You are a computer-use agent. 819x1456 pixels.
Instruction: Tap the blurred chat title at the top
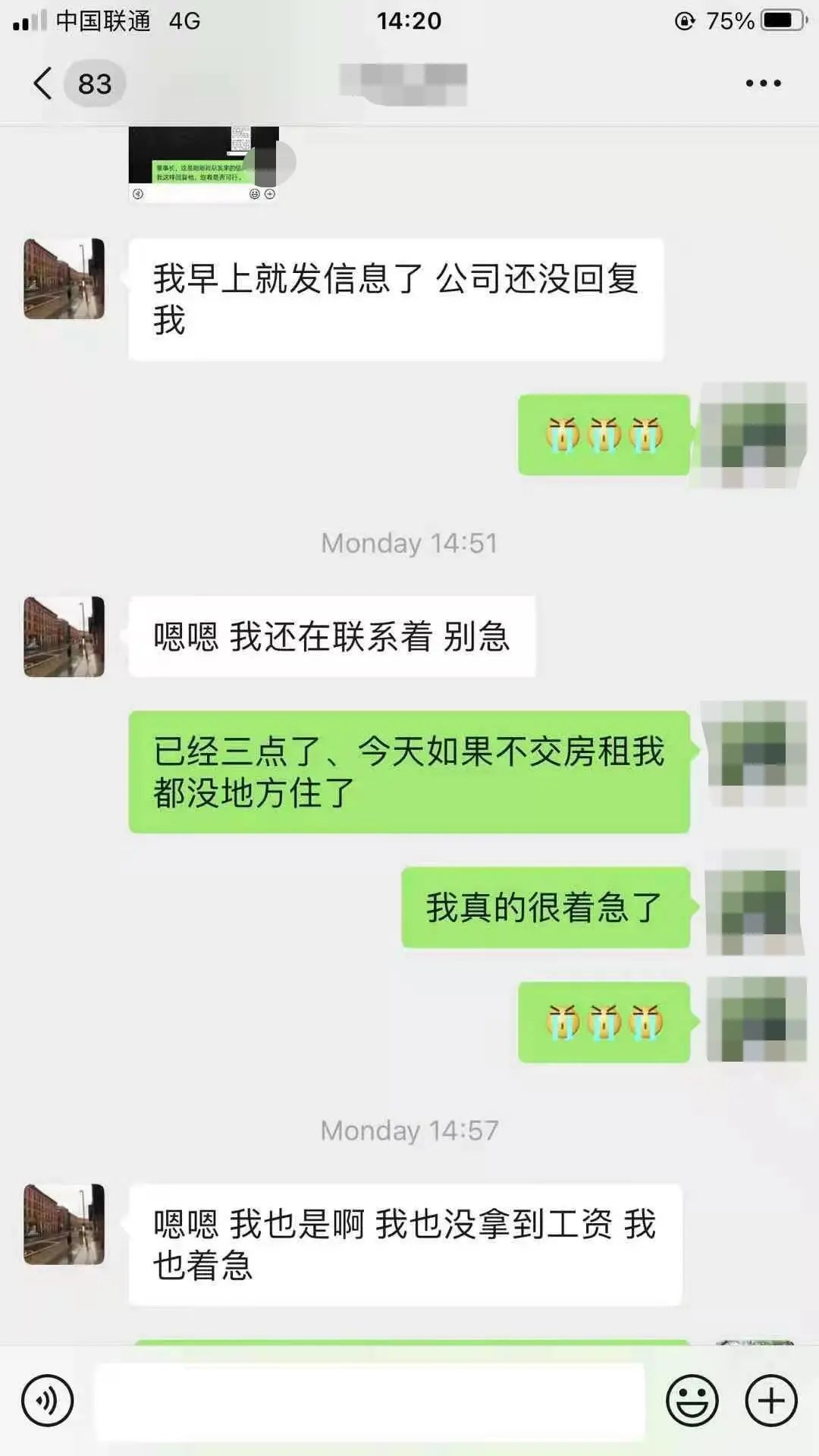(x=402, y=83)
